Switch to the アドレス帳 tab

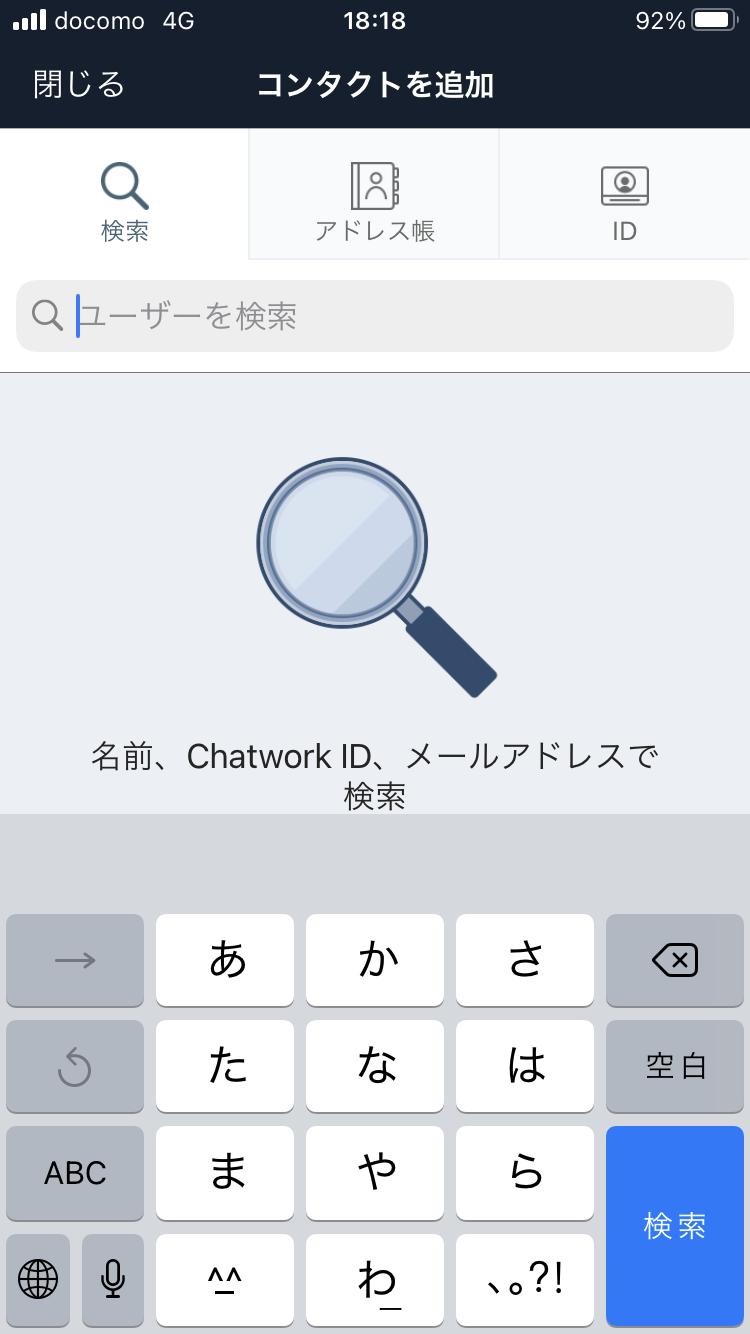click(374, 194)
